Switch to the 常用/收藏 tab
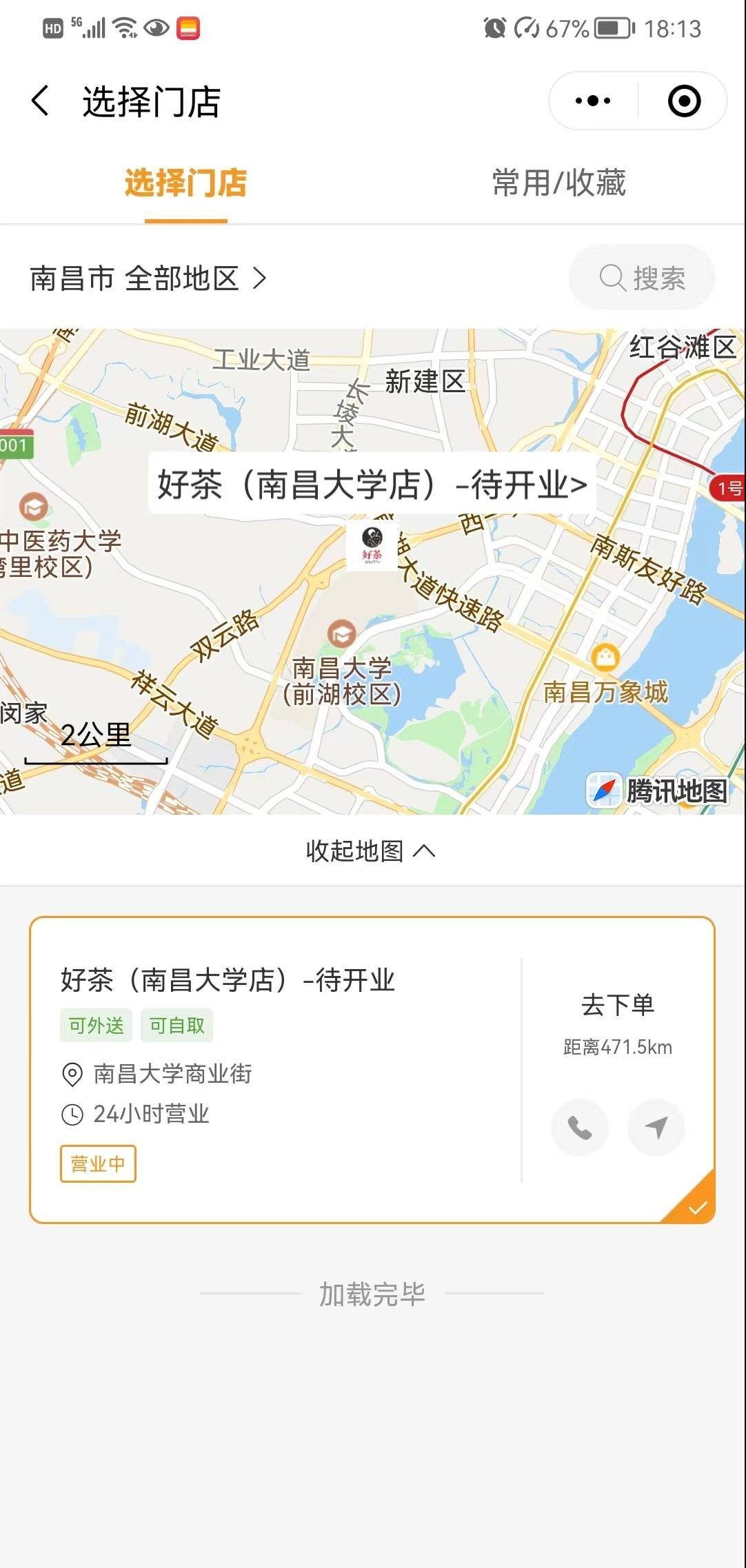This screenshot has width=746, height=1568. tap(558, 183)
